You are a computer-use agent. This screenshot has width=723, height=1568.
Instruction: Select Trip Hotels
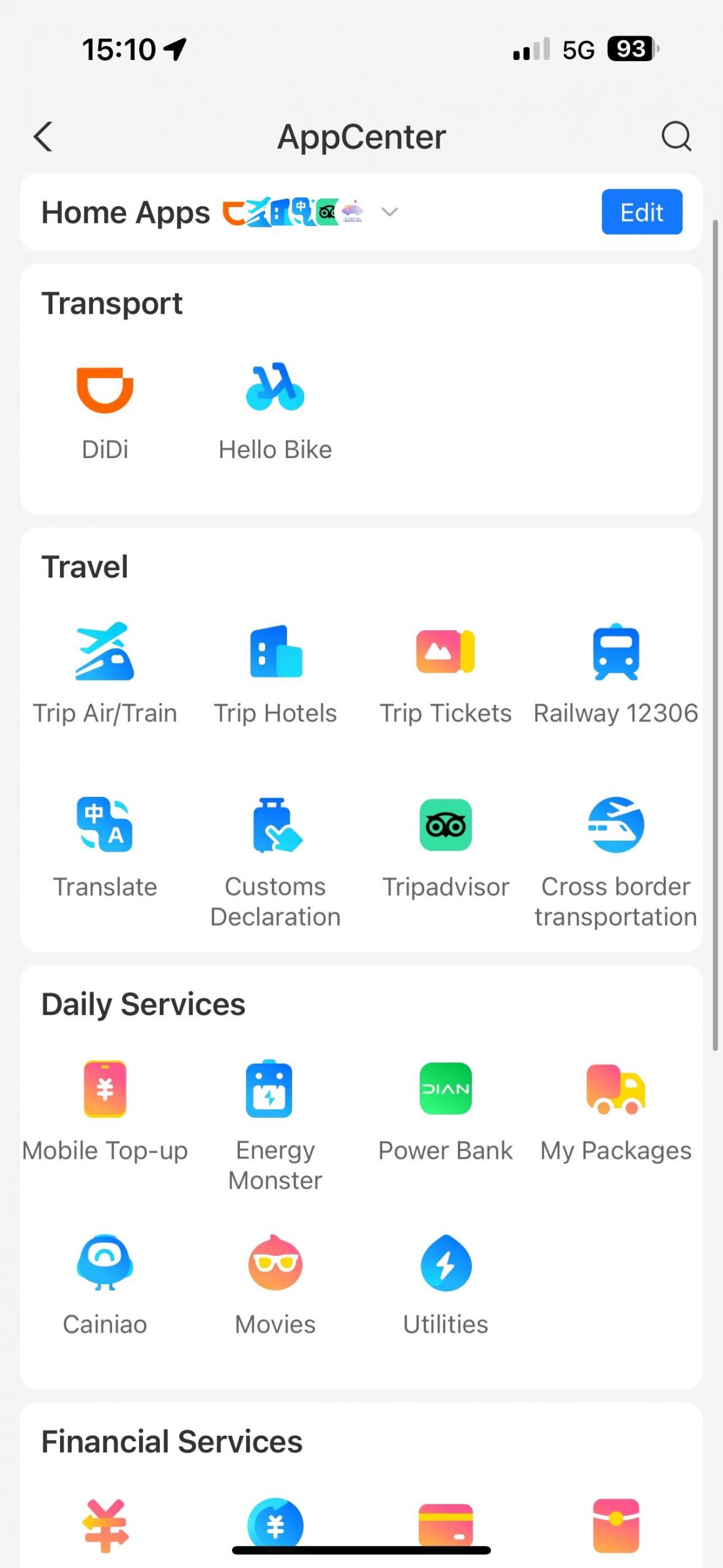[275, 652]
